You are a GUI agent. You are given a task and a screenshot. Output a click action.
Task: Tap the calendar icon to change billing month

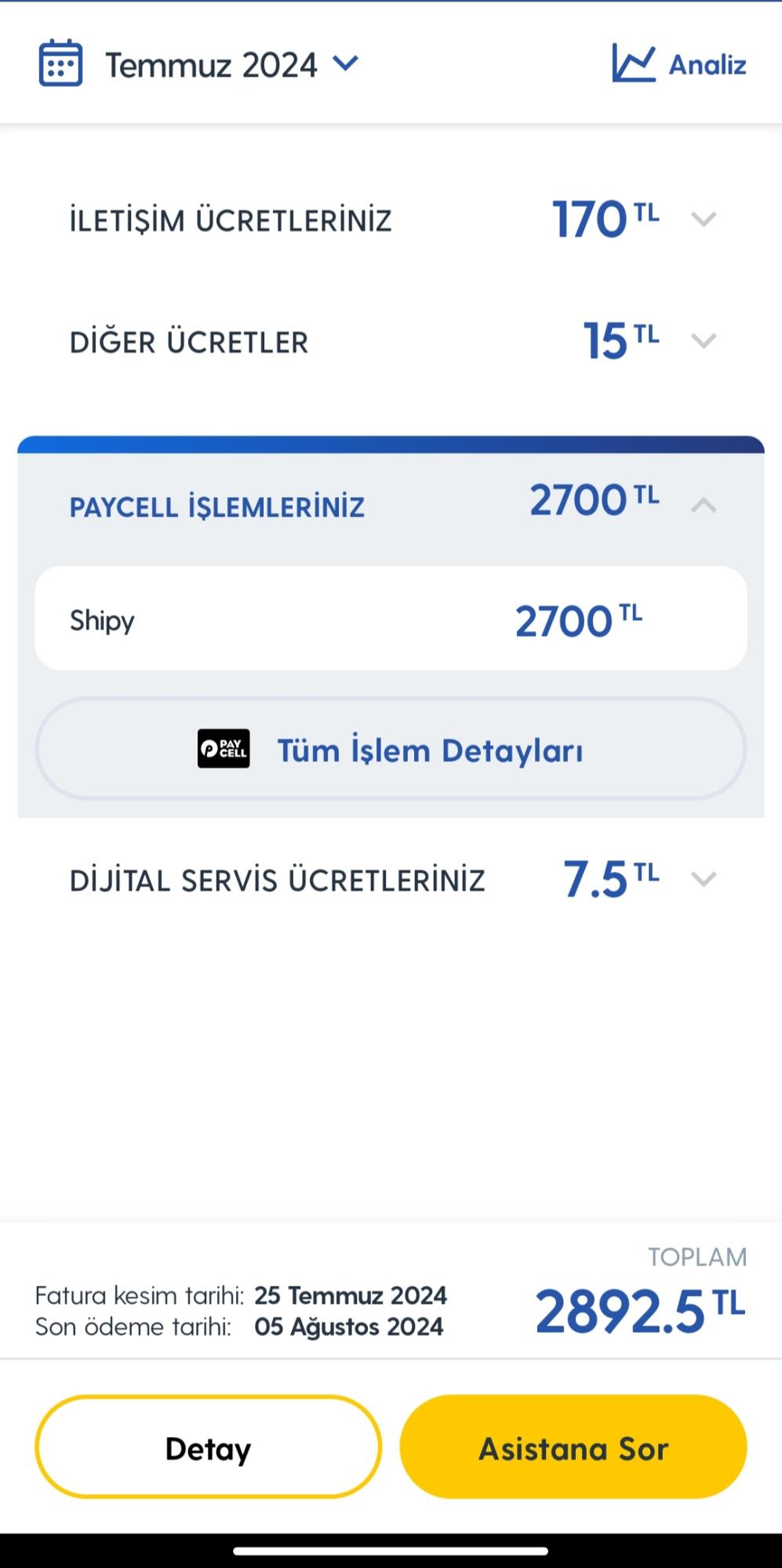pyautogui.click(x=60, y=63)
